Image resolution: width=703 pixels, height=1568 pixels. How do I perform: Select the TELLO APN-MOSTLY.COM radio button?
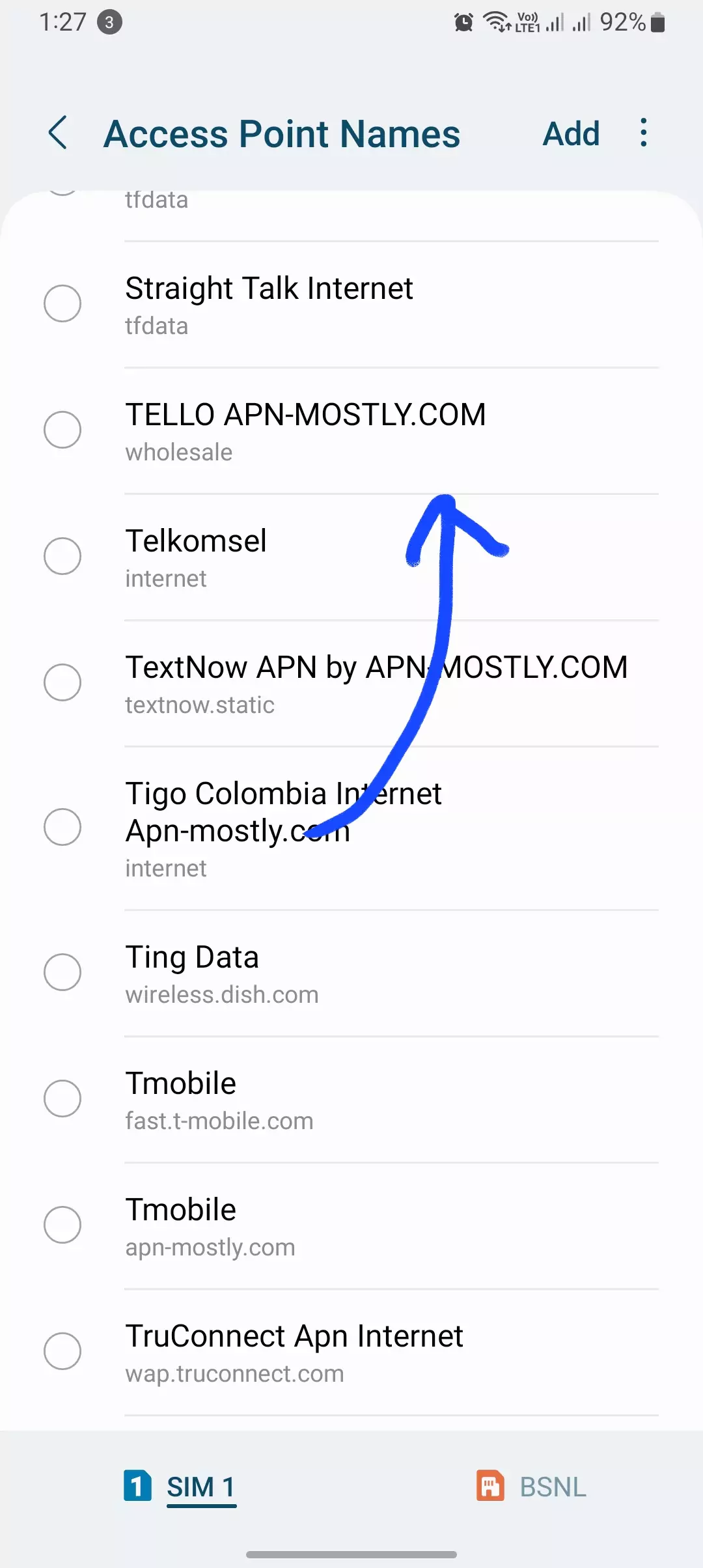pos(62,430)
